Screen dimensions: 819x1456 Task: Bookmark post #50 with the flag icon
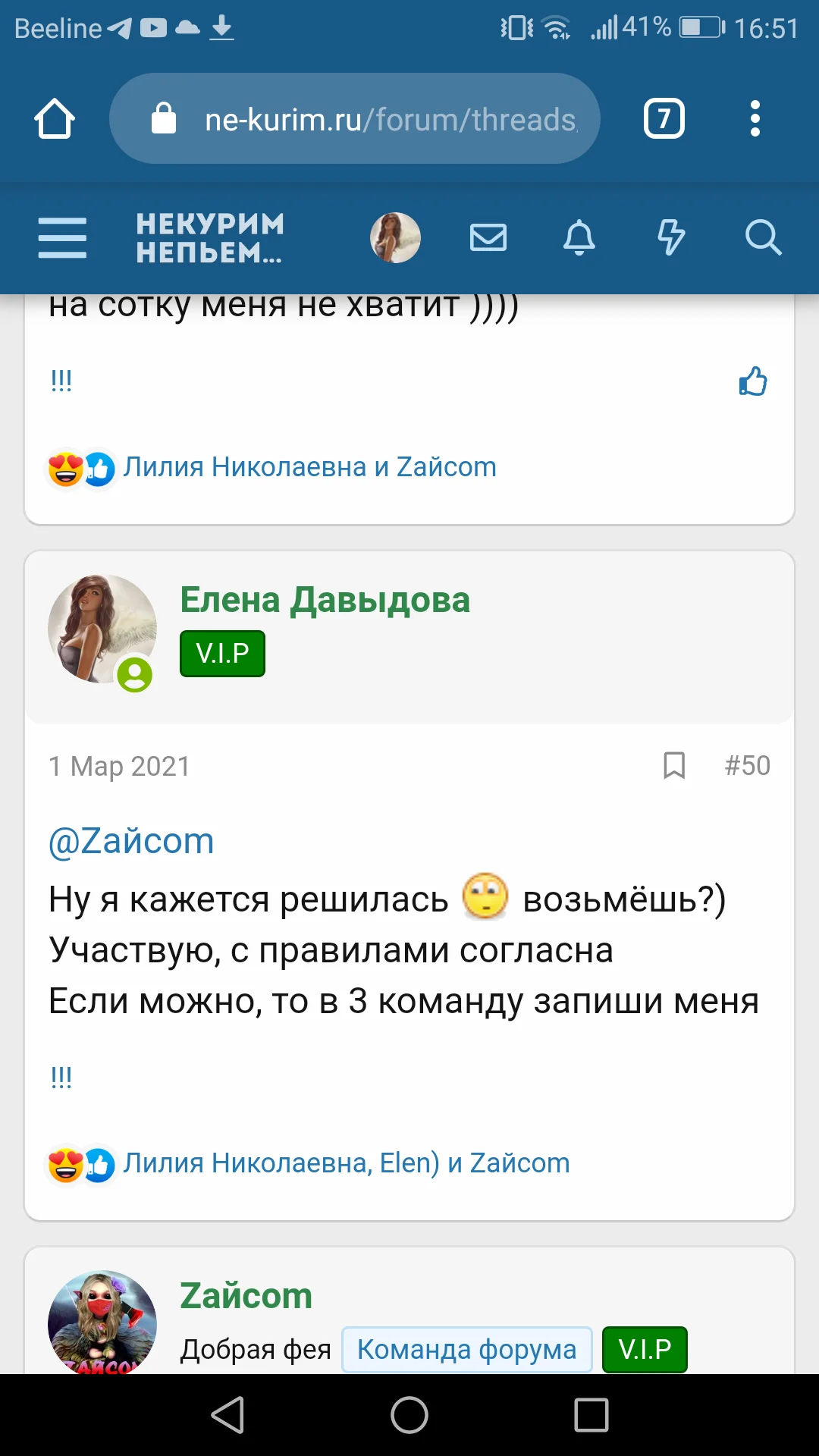674,766
